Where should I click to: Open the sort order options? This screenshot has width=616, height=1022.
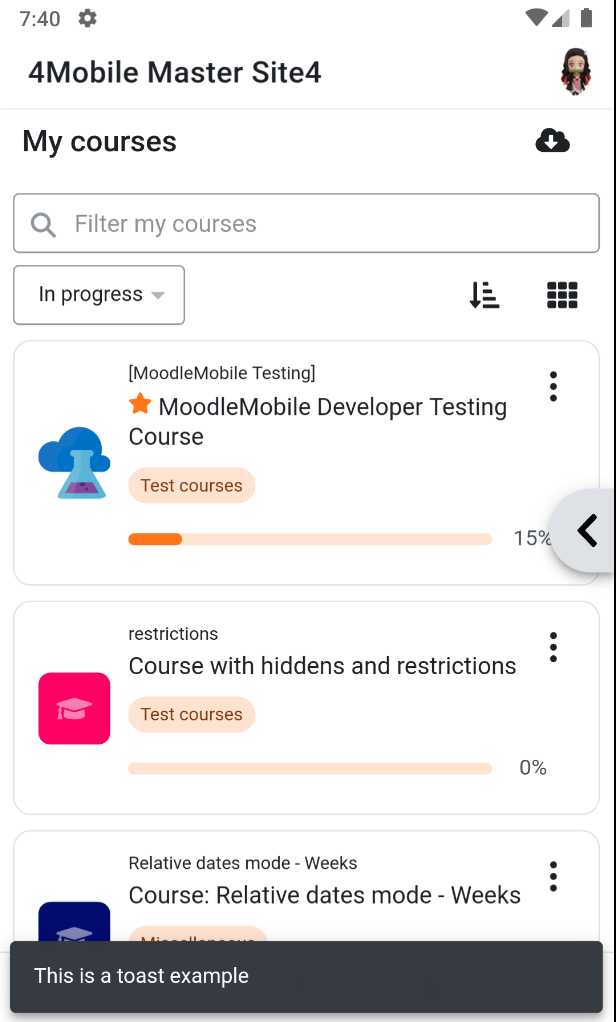point(484,295)
